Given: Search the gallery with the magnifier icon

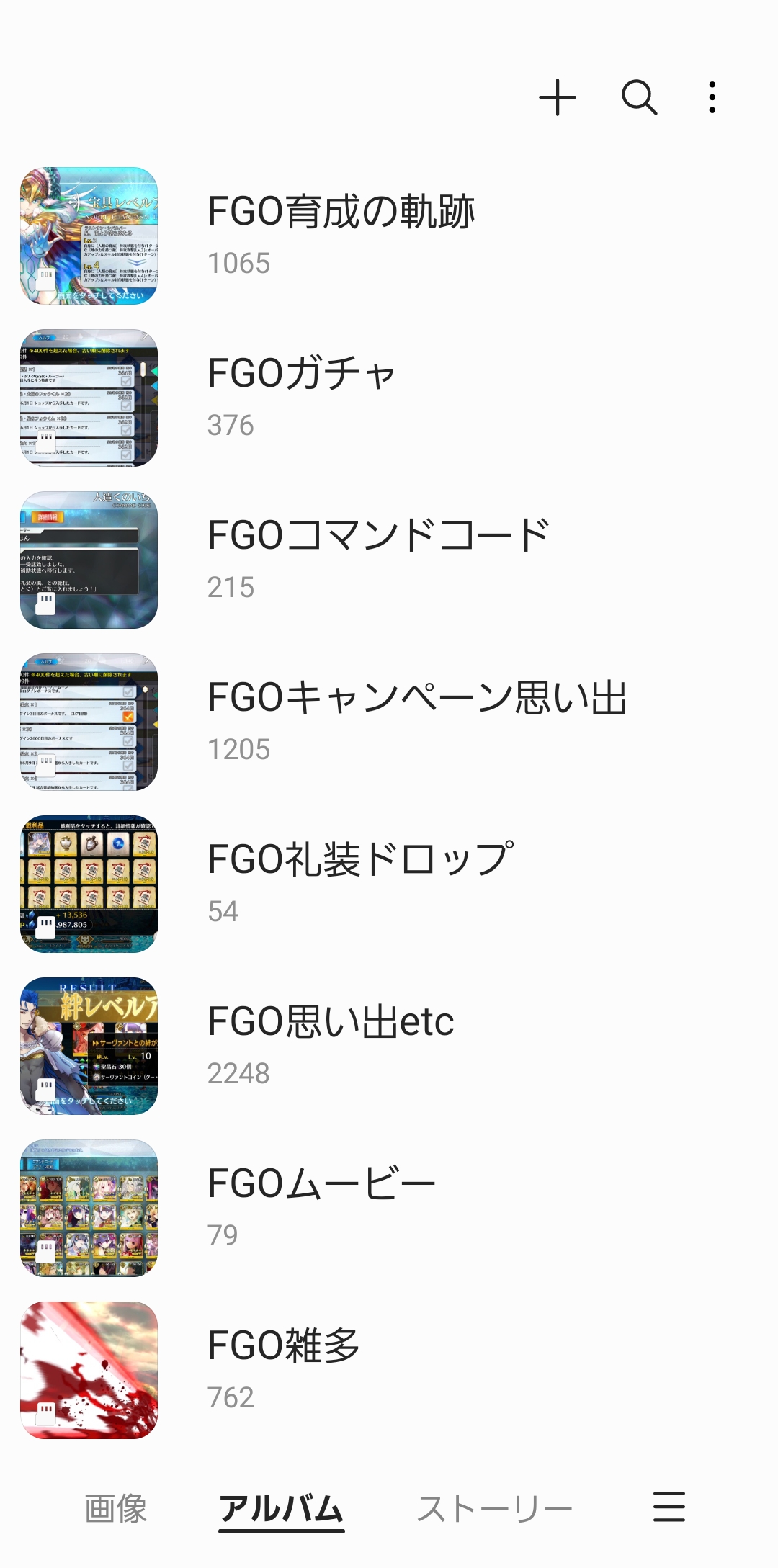Looking at the screenshot, I should (x=639, y=97).
